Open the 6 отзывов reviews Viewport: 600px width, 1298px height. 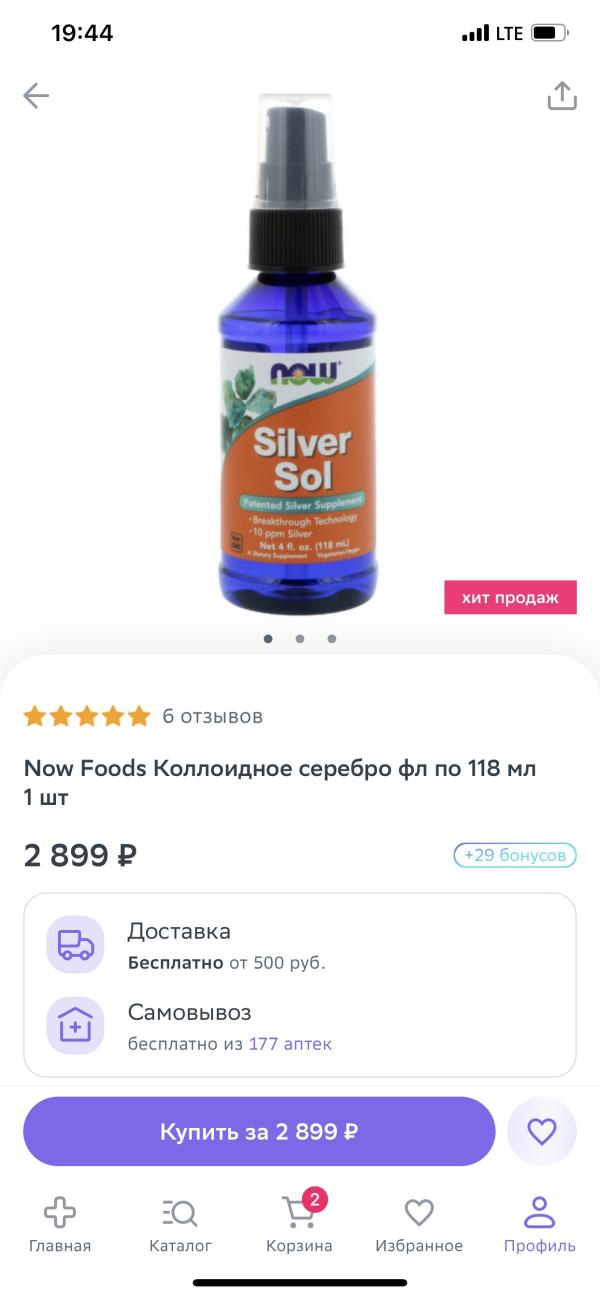[x=212, y=716]
